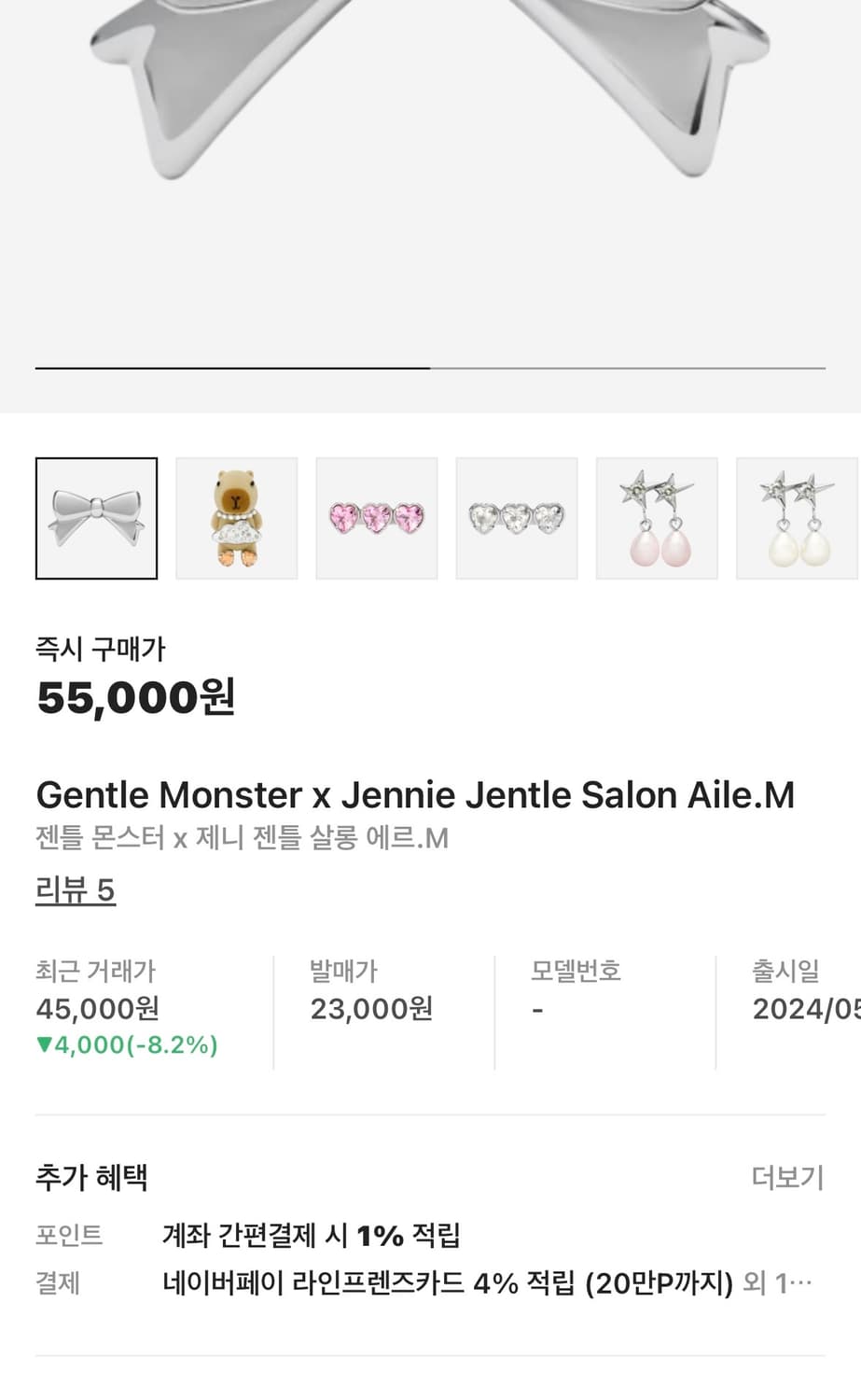Screen dimensions: 861x1400
Task: Click 더보기 to see more benefits
Action: coord(789,1178)
